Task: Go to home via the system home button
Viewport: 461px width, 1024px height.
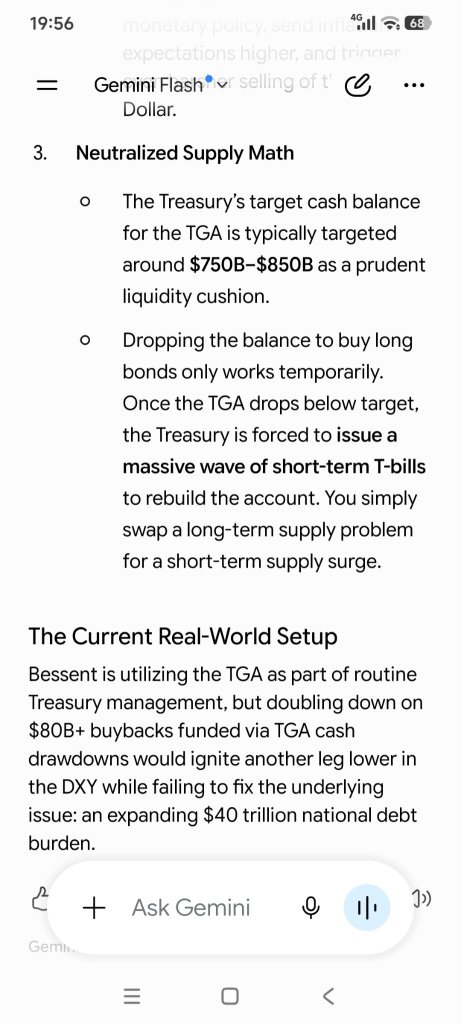Action: click(230, 995)
